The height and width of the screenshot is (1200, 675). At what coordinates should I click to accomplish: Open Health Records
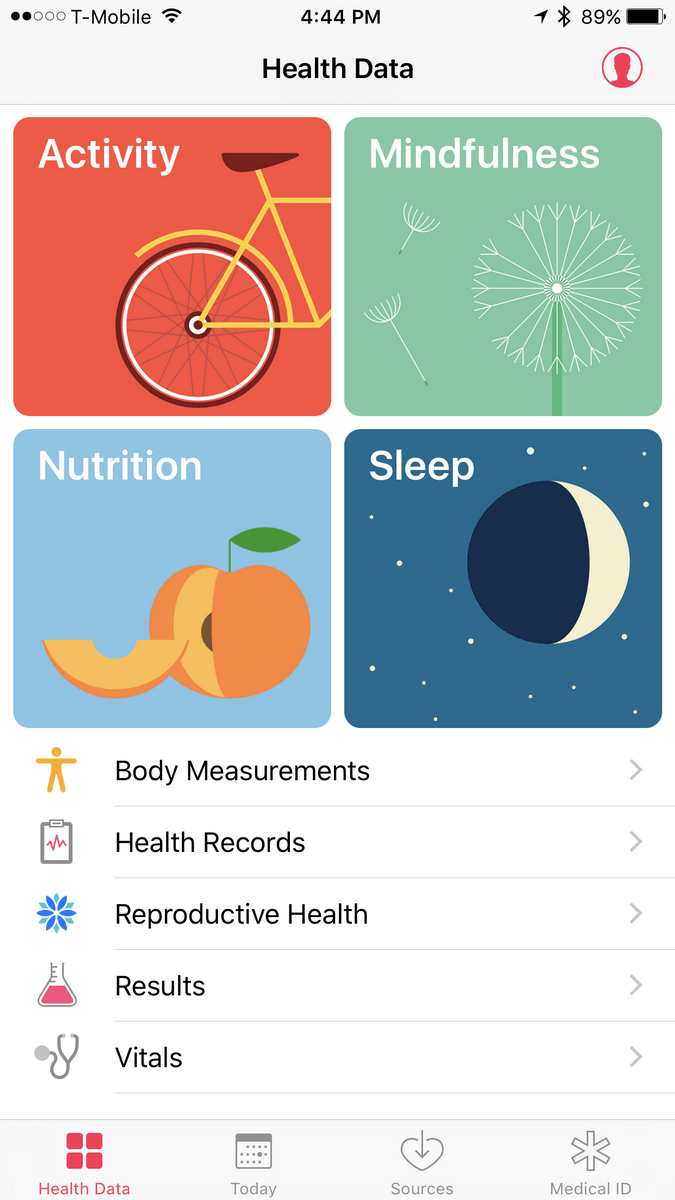[x=338, y=842]
